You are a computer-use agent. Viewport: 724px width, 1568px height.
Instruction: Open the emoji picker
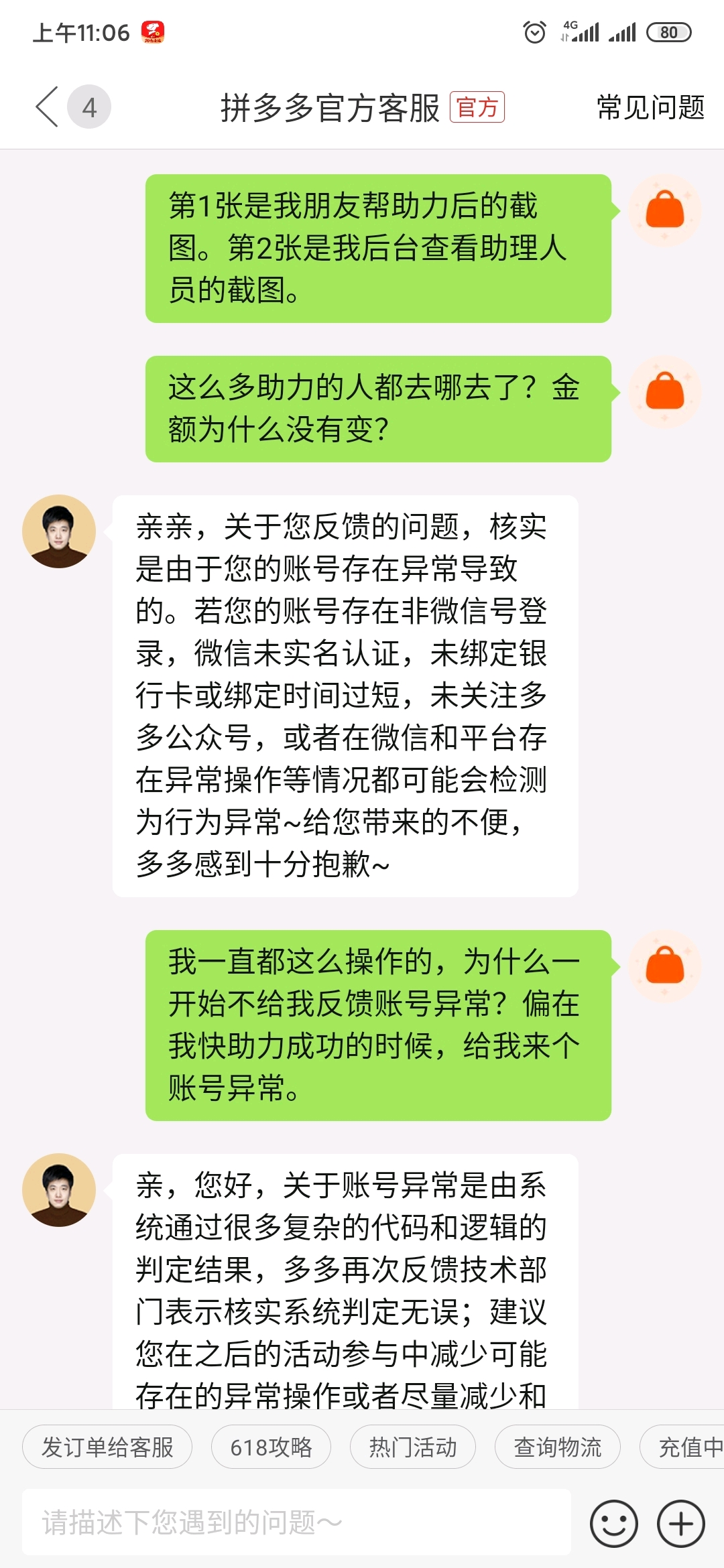pos(613,1523)
